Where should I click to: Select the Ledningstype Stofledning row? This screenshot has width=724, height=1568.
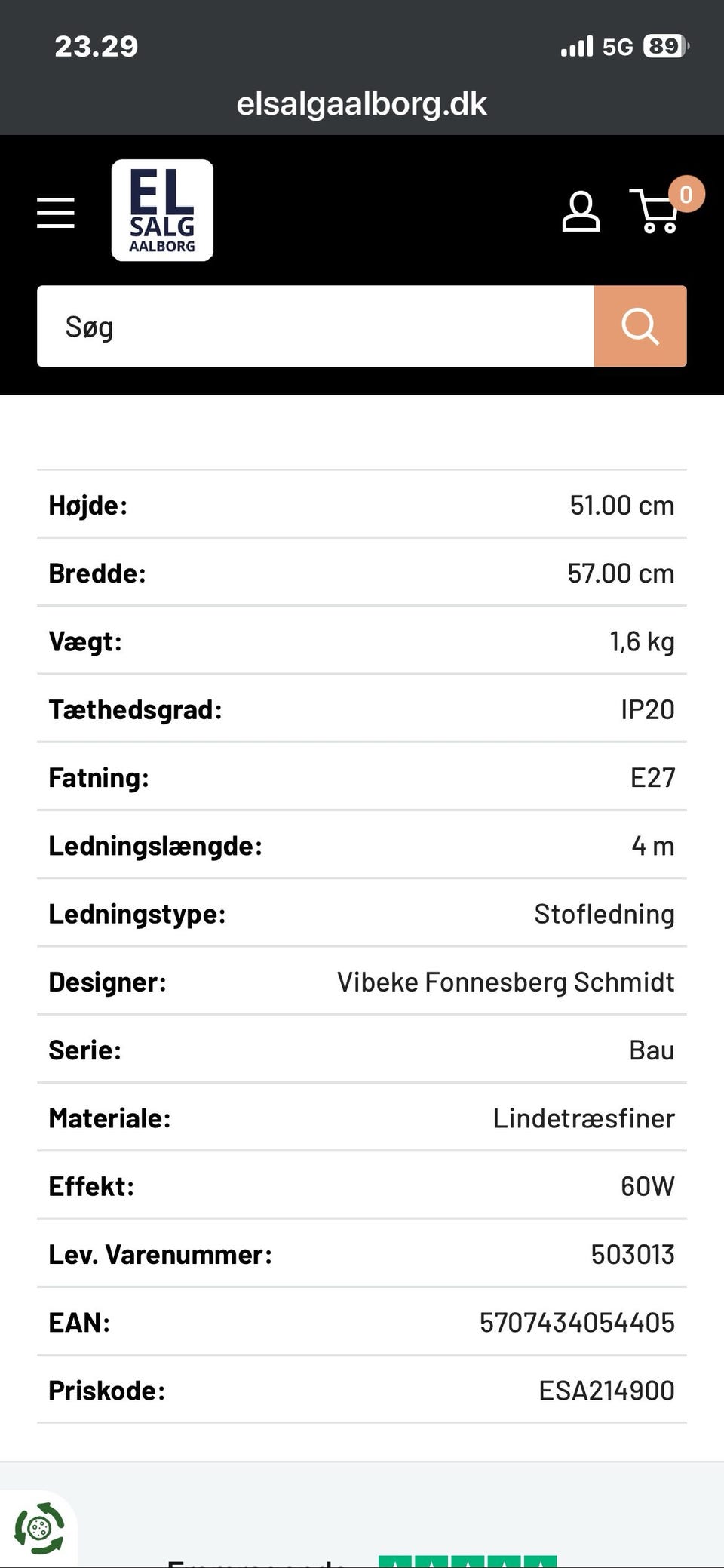(362, 913)
